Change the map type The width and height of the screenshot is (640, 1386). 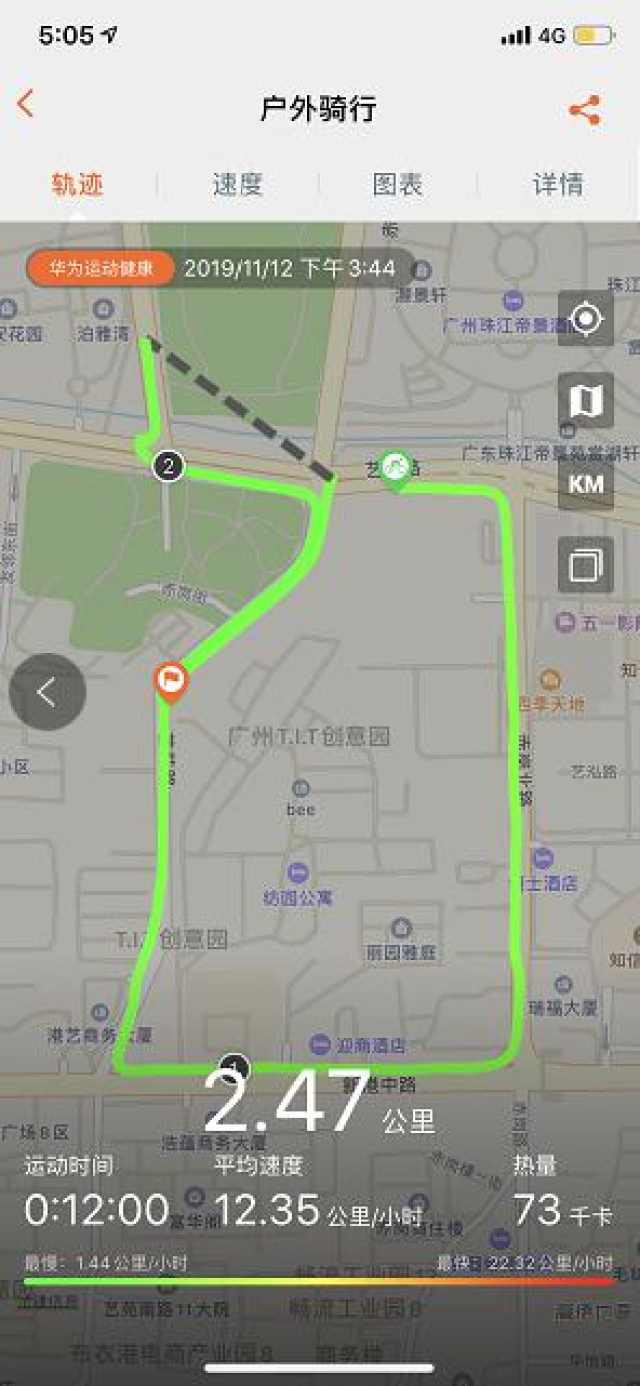(586, 401)
